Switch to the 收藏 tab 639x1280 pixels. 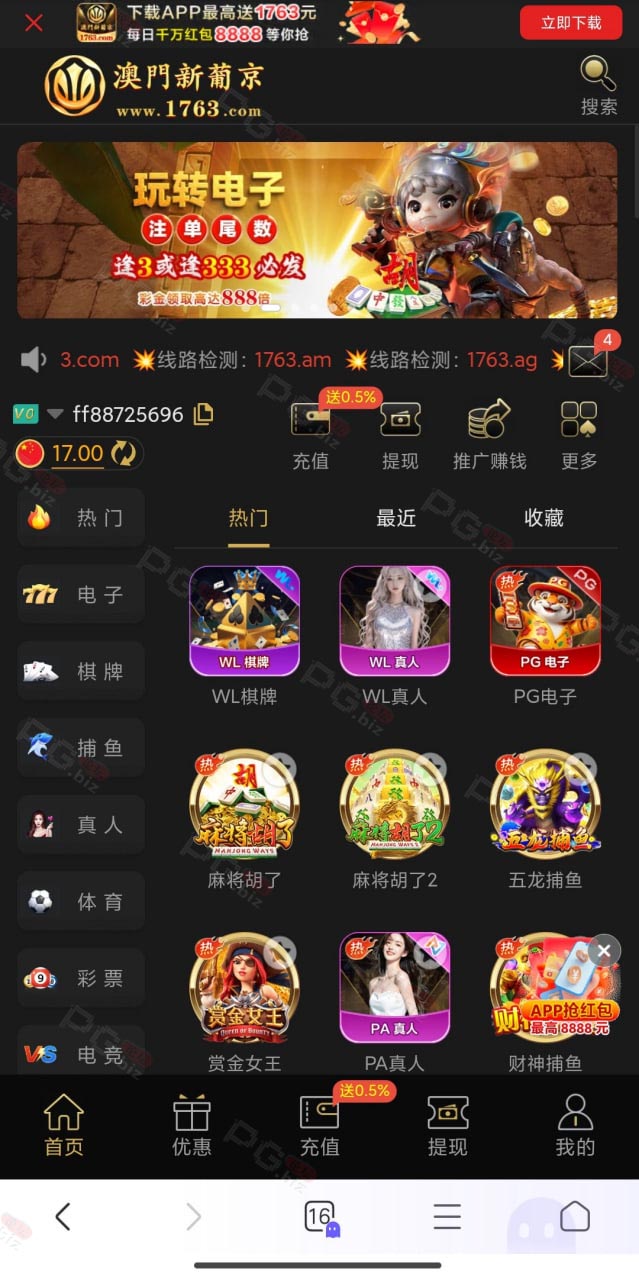click(544, 518)
